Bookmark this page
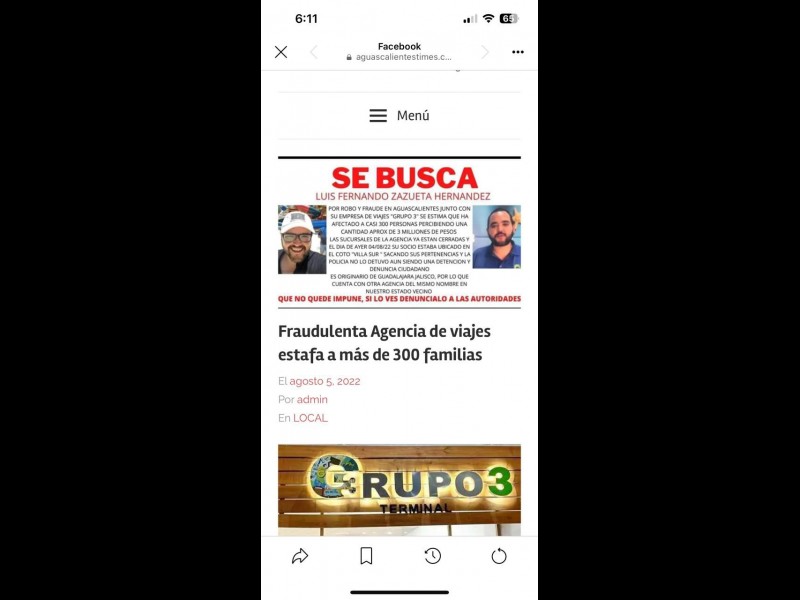This screenshot has height=600, width=800. click(x=366, y=556)
